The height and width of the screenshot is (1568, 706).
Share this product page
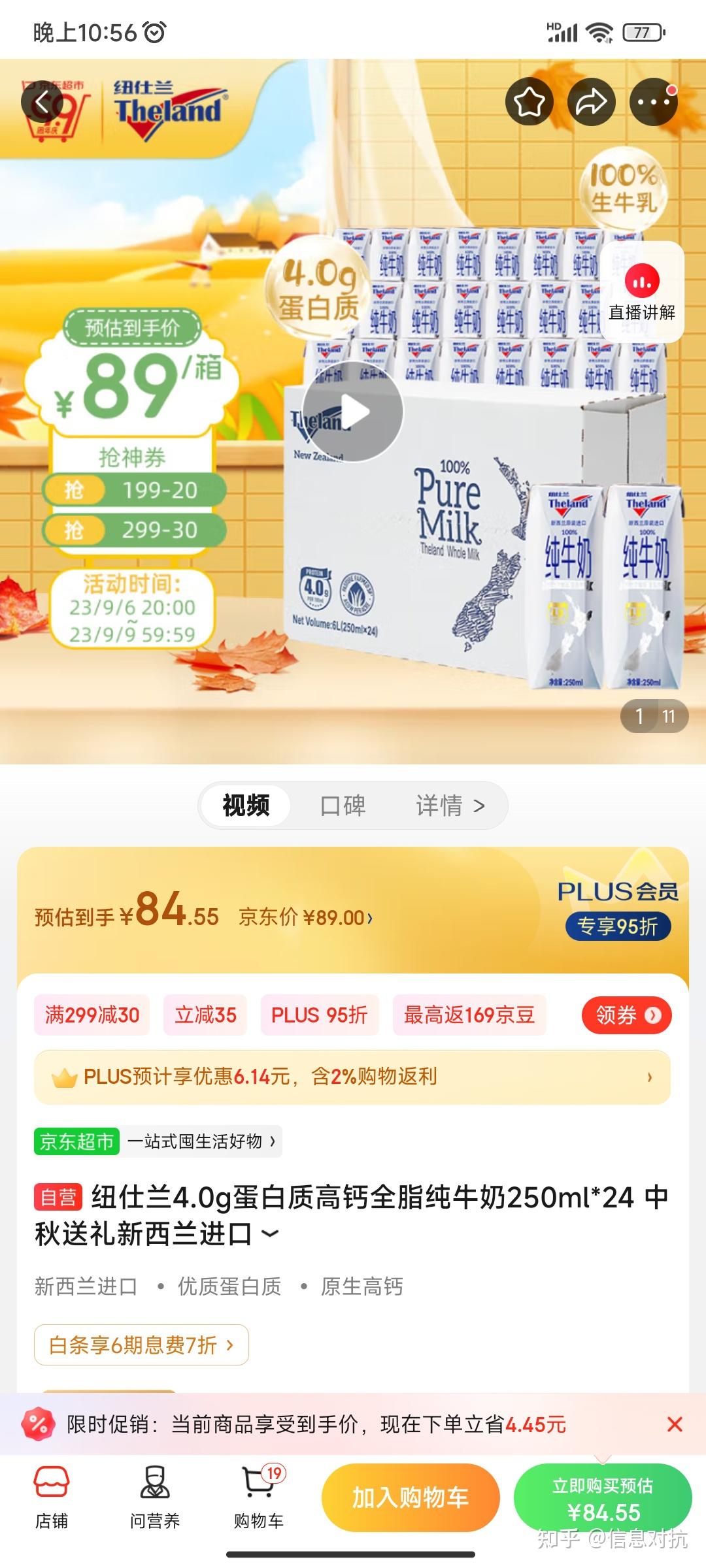click(x=592, y=102)
